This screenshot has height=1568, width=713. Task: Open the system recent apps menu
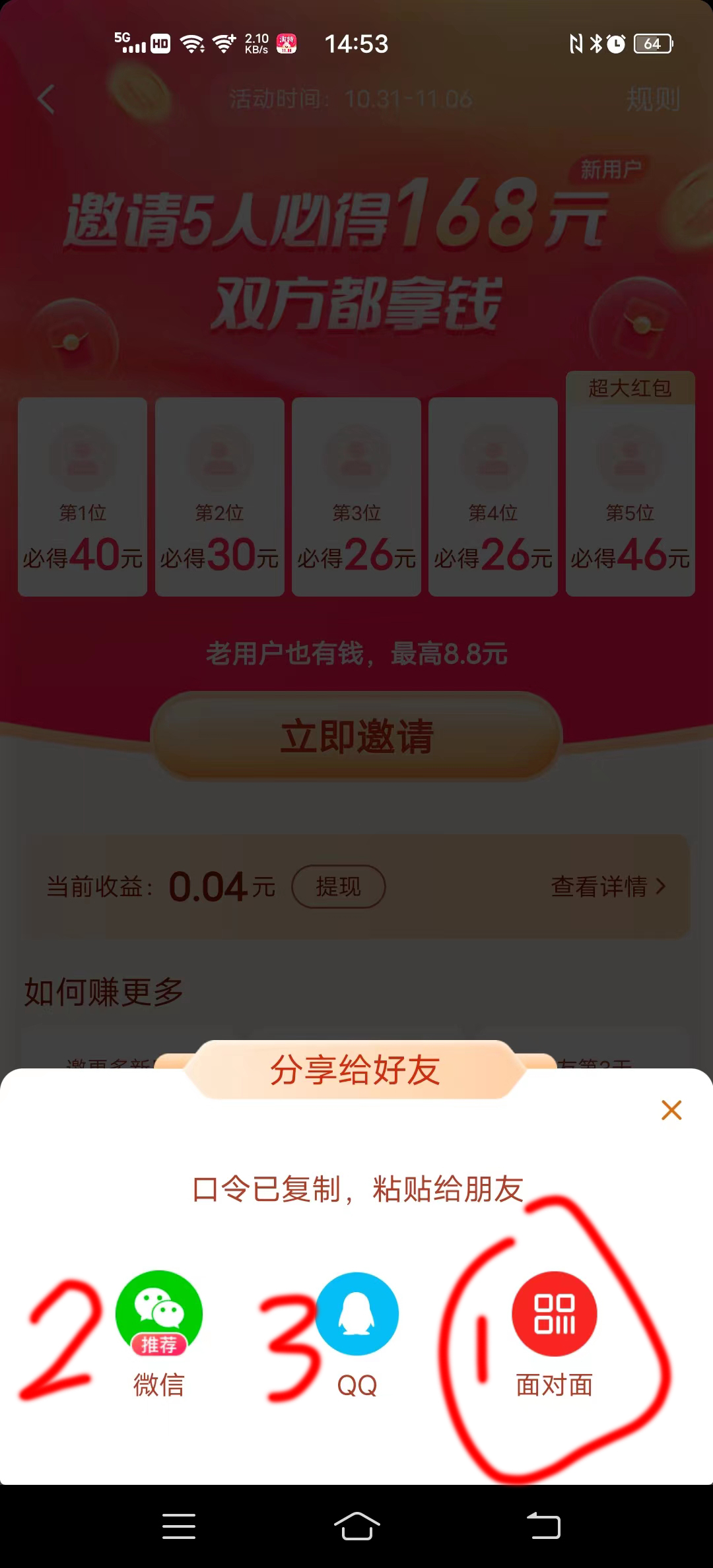[178, 1526]
